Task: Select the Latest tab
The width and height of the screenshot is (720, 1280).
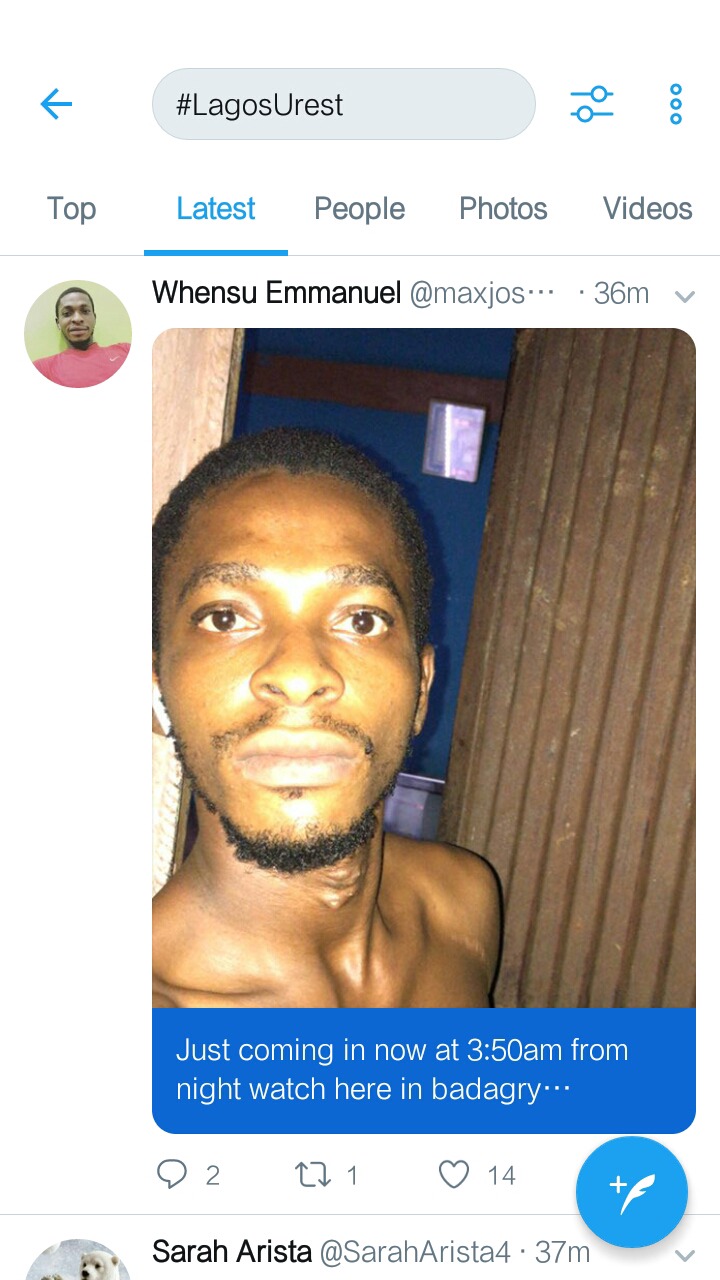Action: click(216, 209)
